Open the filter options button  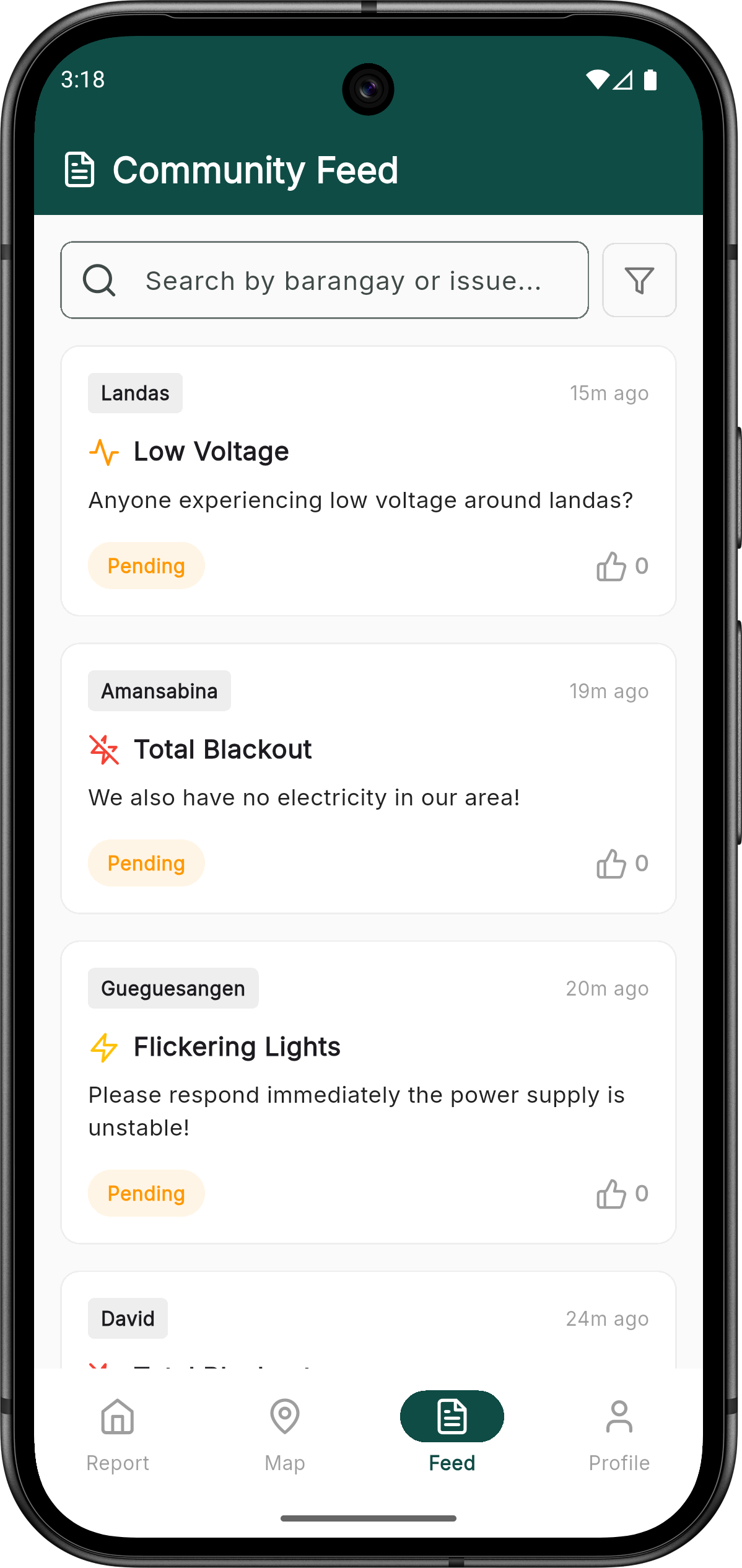(x=639, y=280)
